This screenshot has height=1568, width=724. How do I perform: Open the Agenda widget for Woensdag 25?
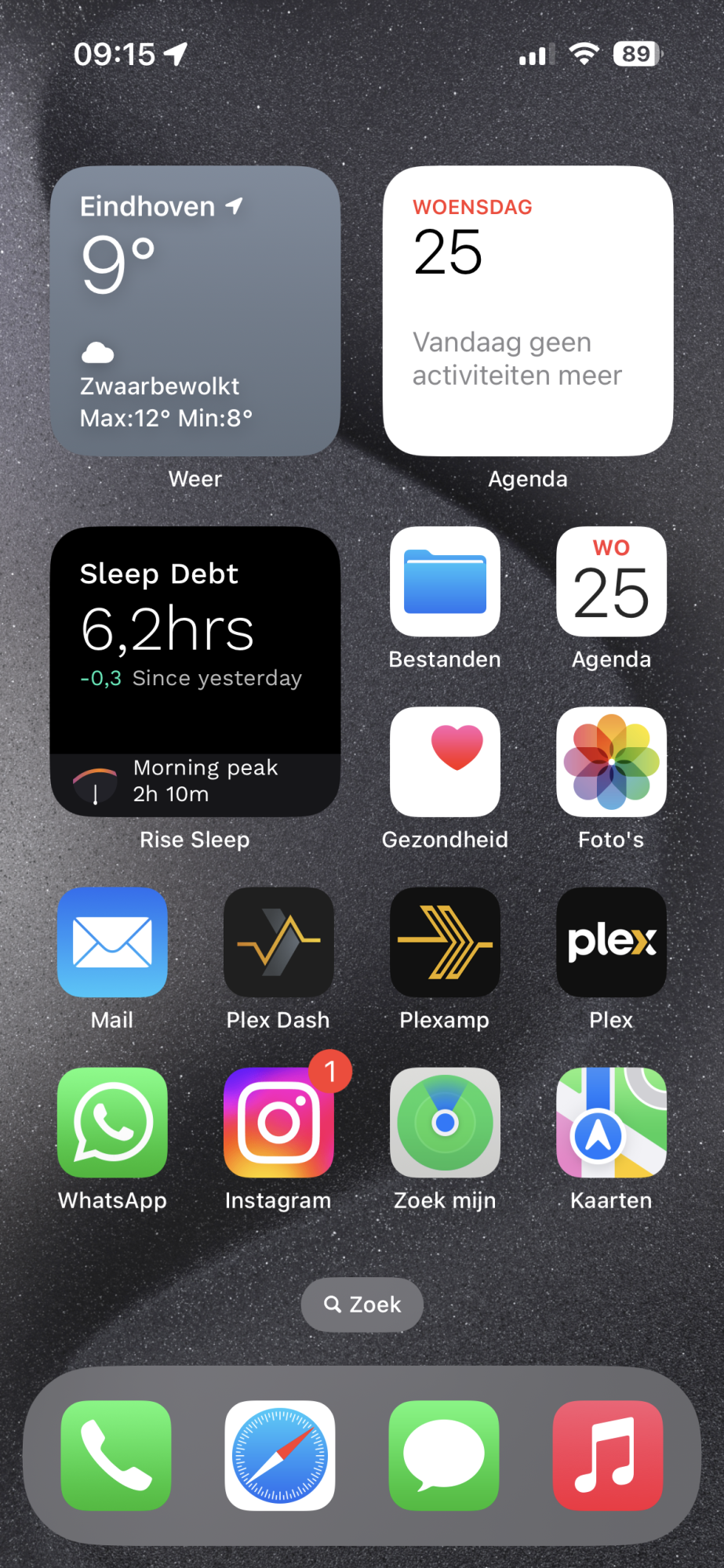(527, 311)
